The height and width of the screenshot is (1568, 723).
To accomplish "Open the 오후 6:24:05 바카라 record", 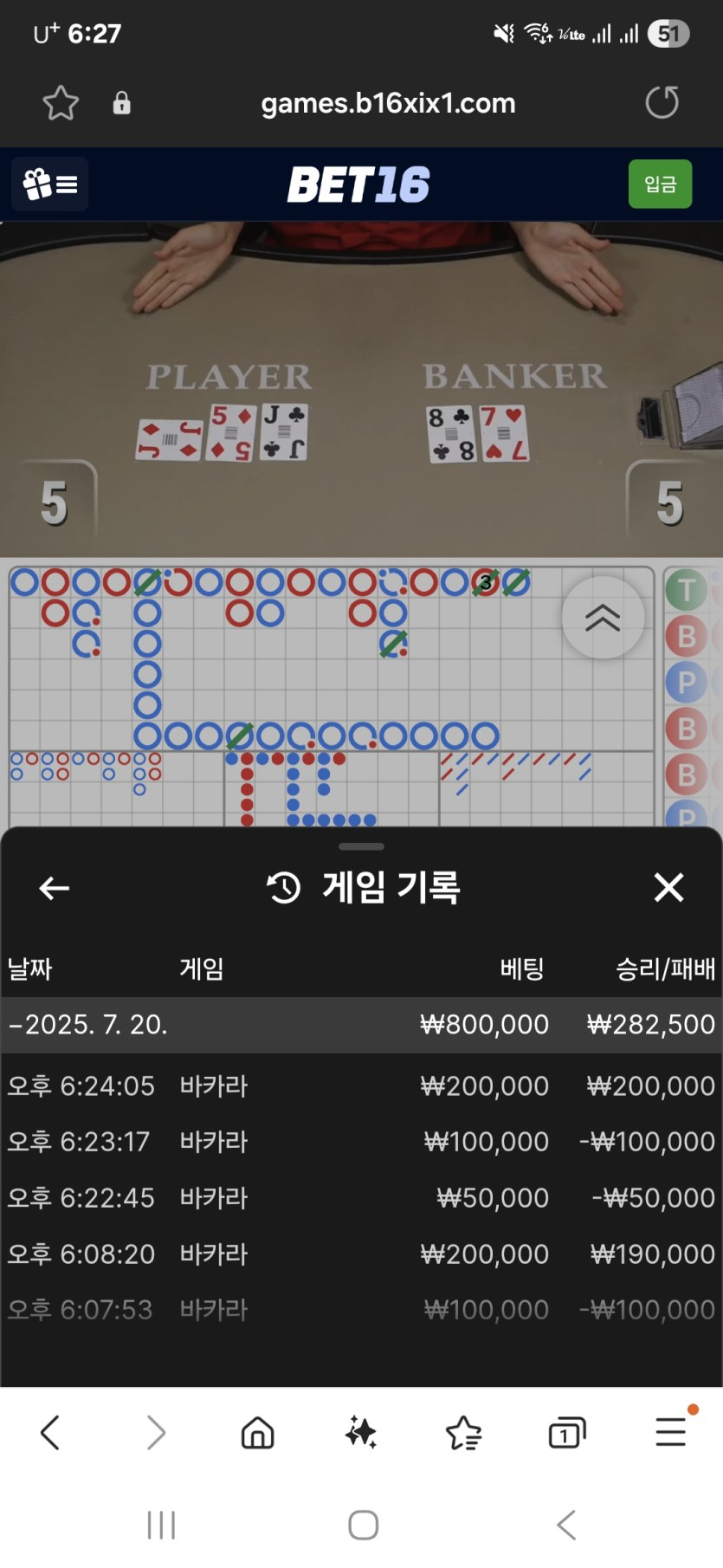I will pyautogui.click(x=361, y=1086).
